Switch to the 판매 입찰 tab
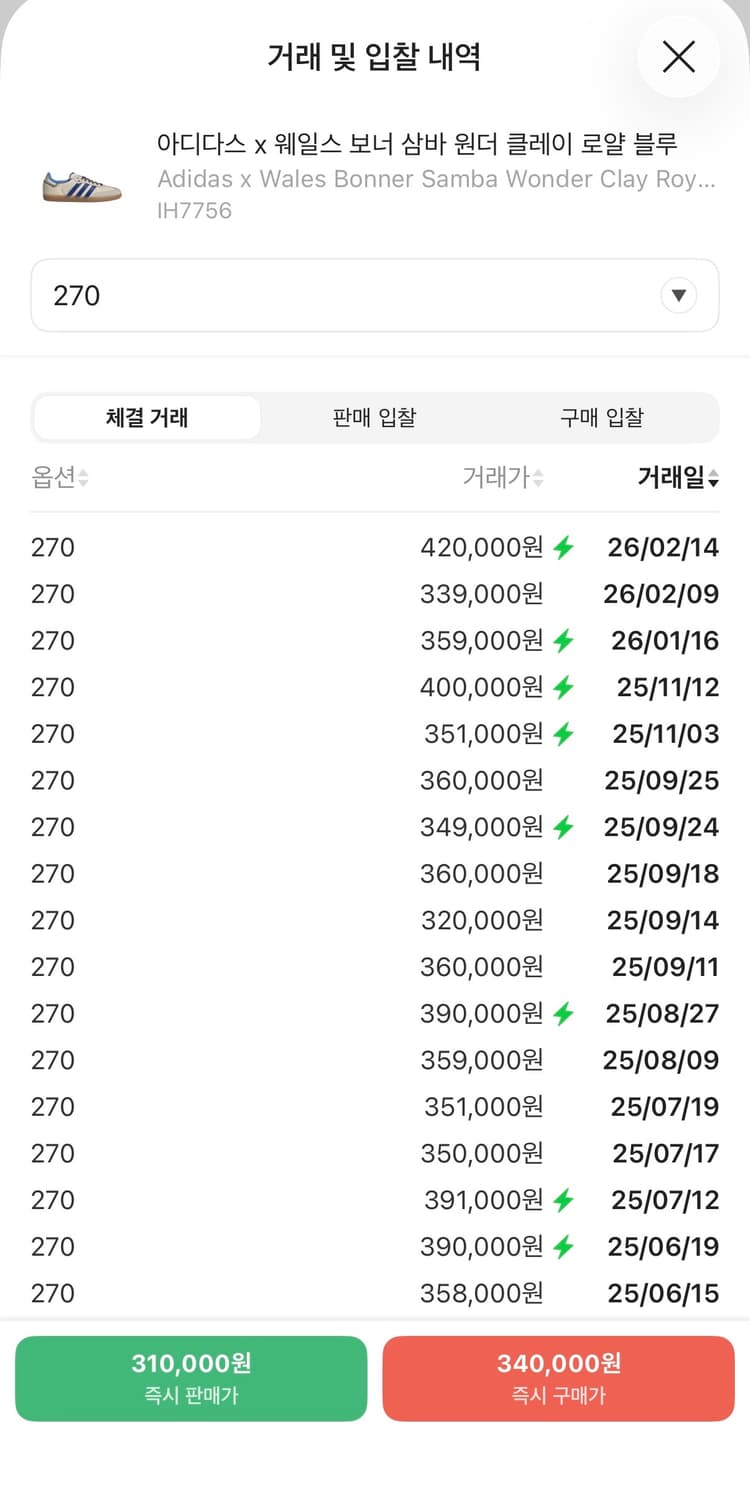Viewport: 750px width, 1500px height. tap(375, 418)
